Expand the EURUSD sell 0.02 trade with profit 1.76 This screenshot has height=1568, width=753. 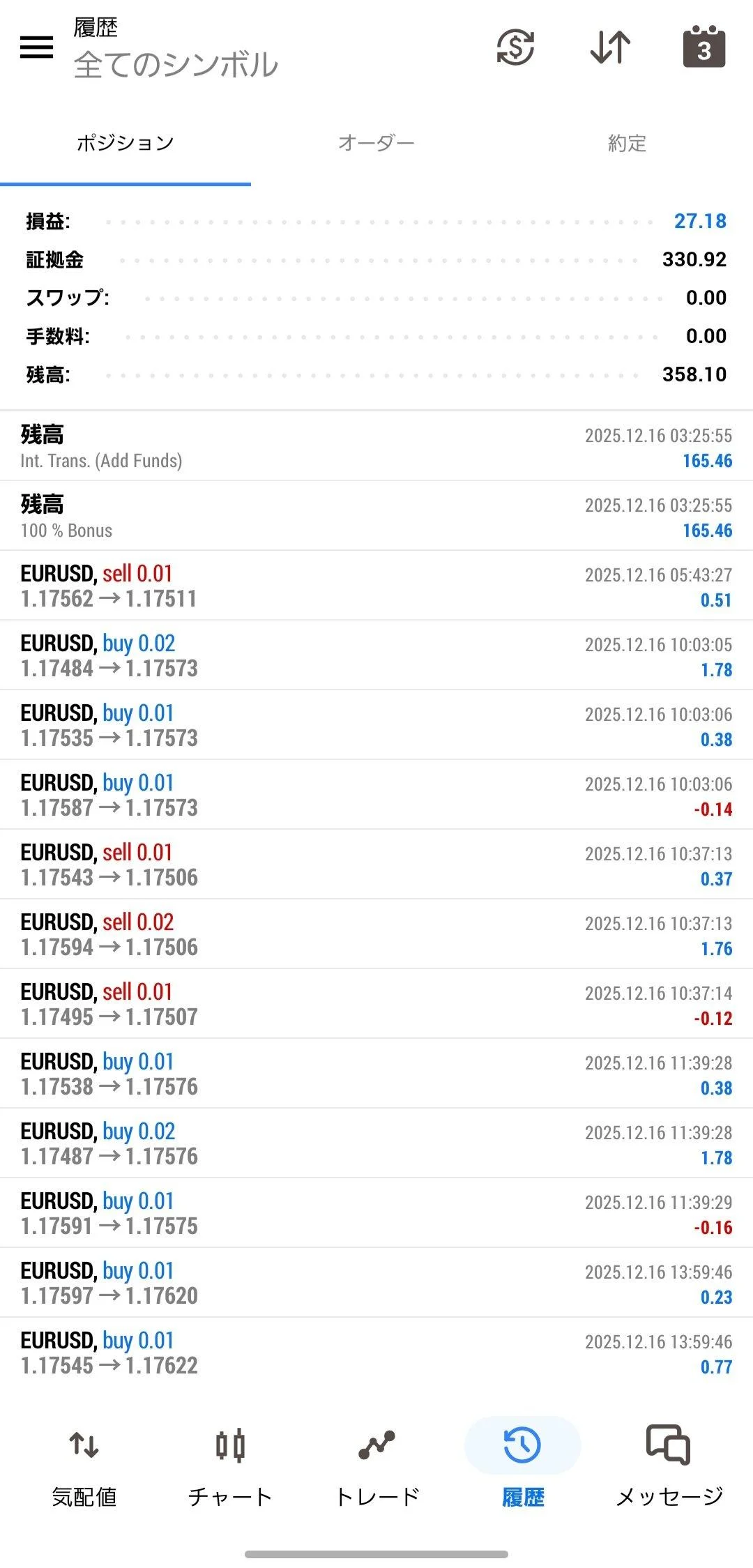pyautogui.click(x=376, y=934)
